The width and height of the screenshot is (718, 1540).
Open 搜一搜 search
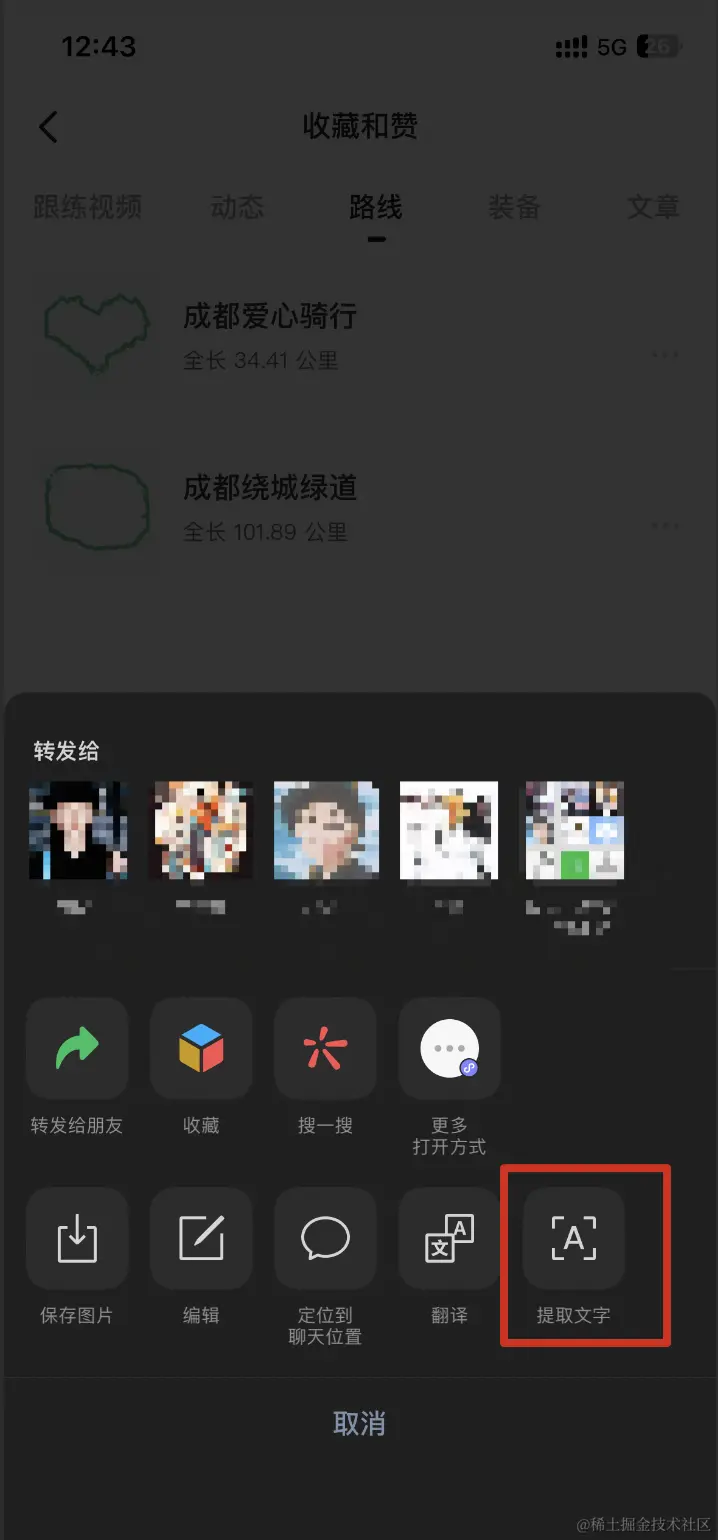[x=325, y=1049]
